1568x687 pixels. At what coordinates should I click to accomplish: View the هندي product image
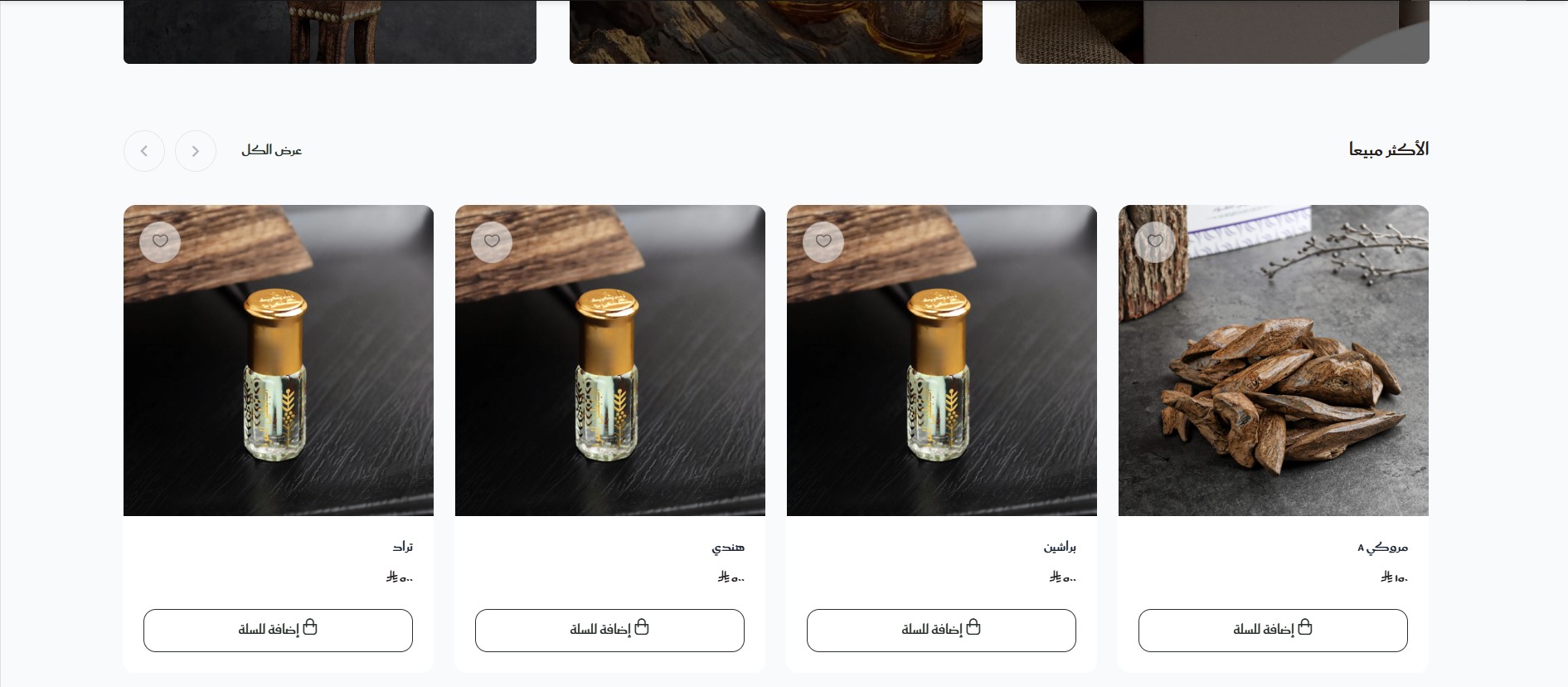[x=609, y=373]
